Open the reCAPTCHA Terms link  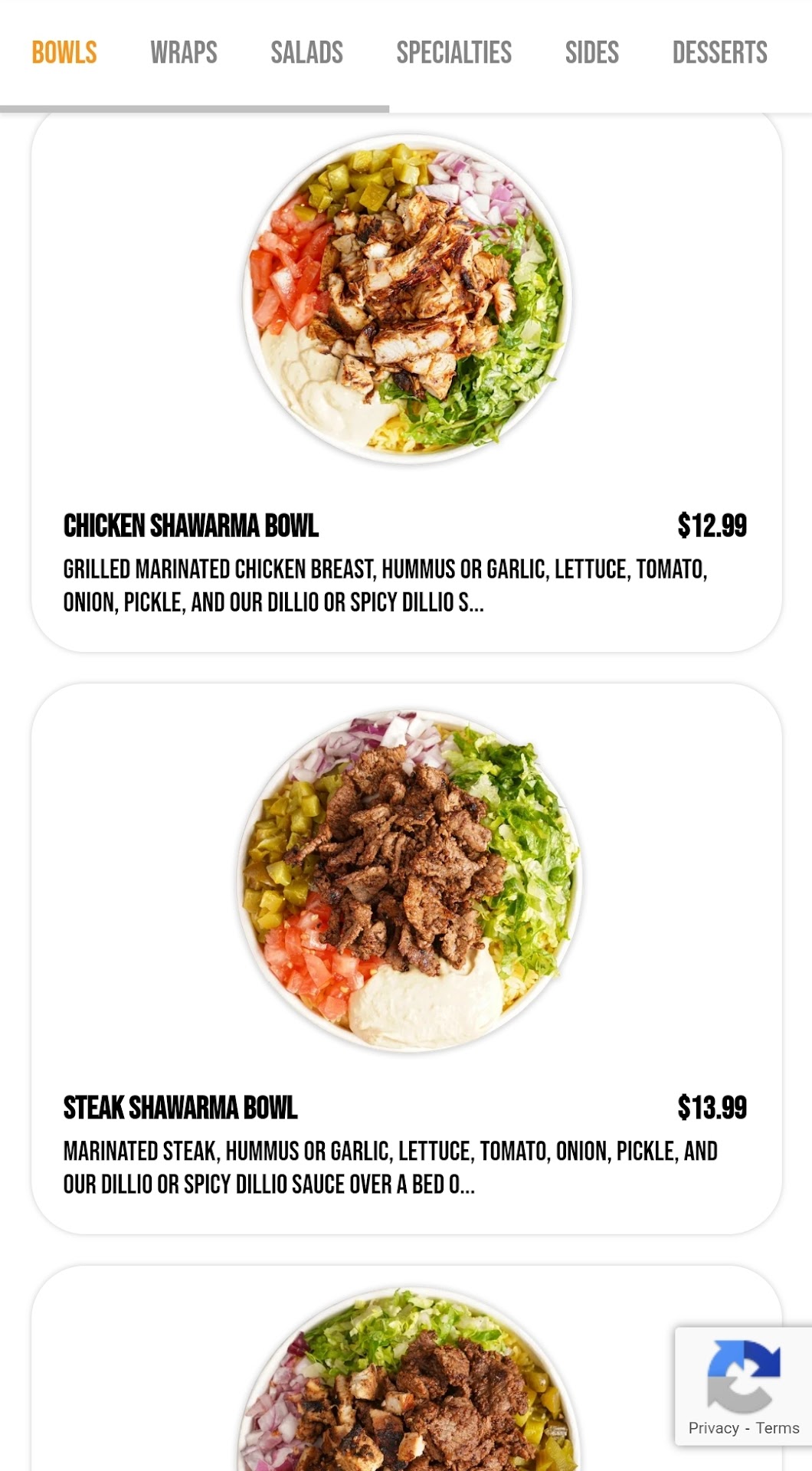point(777,1428)
